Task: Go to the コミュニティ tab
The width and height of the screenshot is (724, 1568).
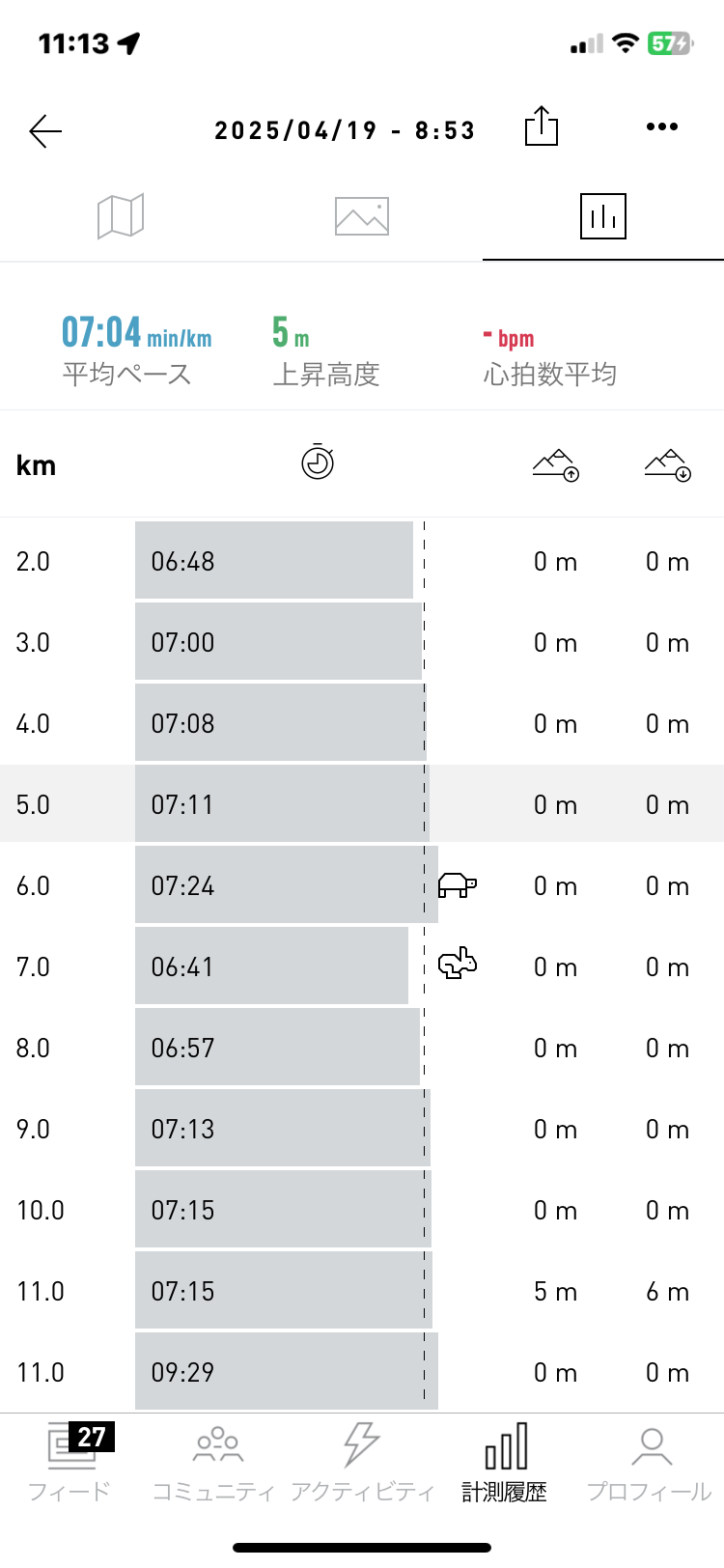Action: [215, 1462]
